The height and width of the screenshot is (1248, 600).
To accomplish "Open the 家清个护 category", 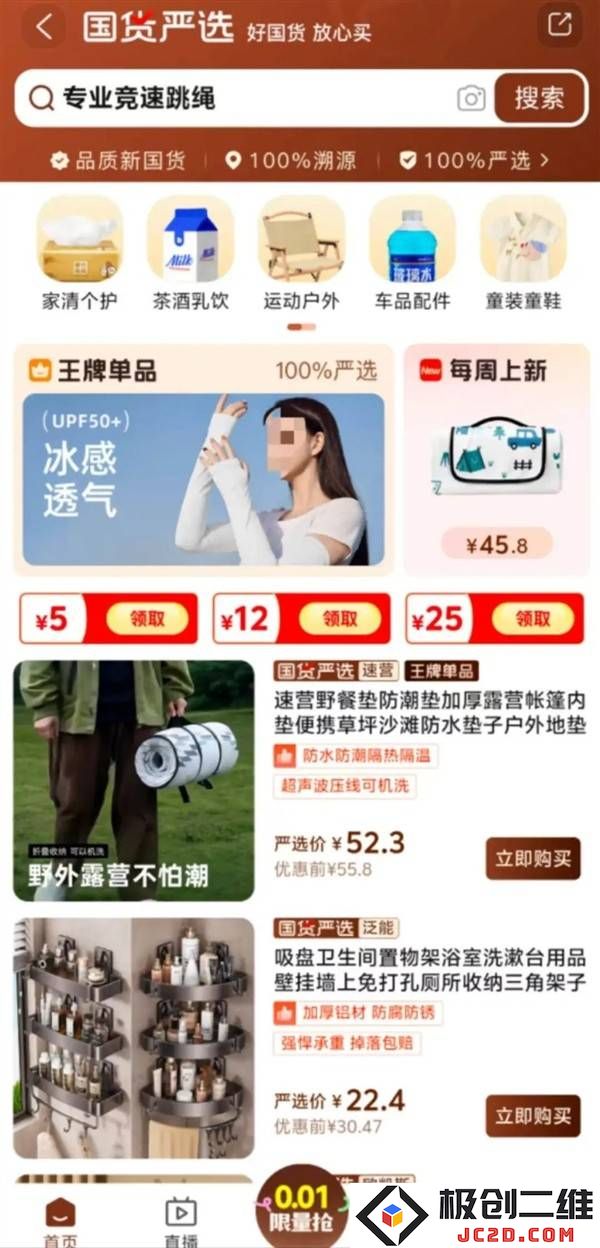I will tap(79, 252).
